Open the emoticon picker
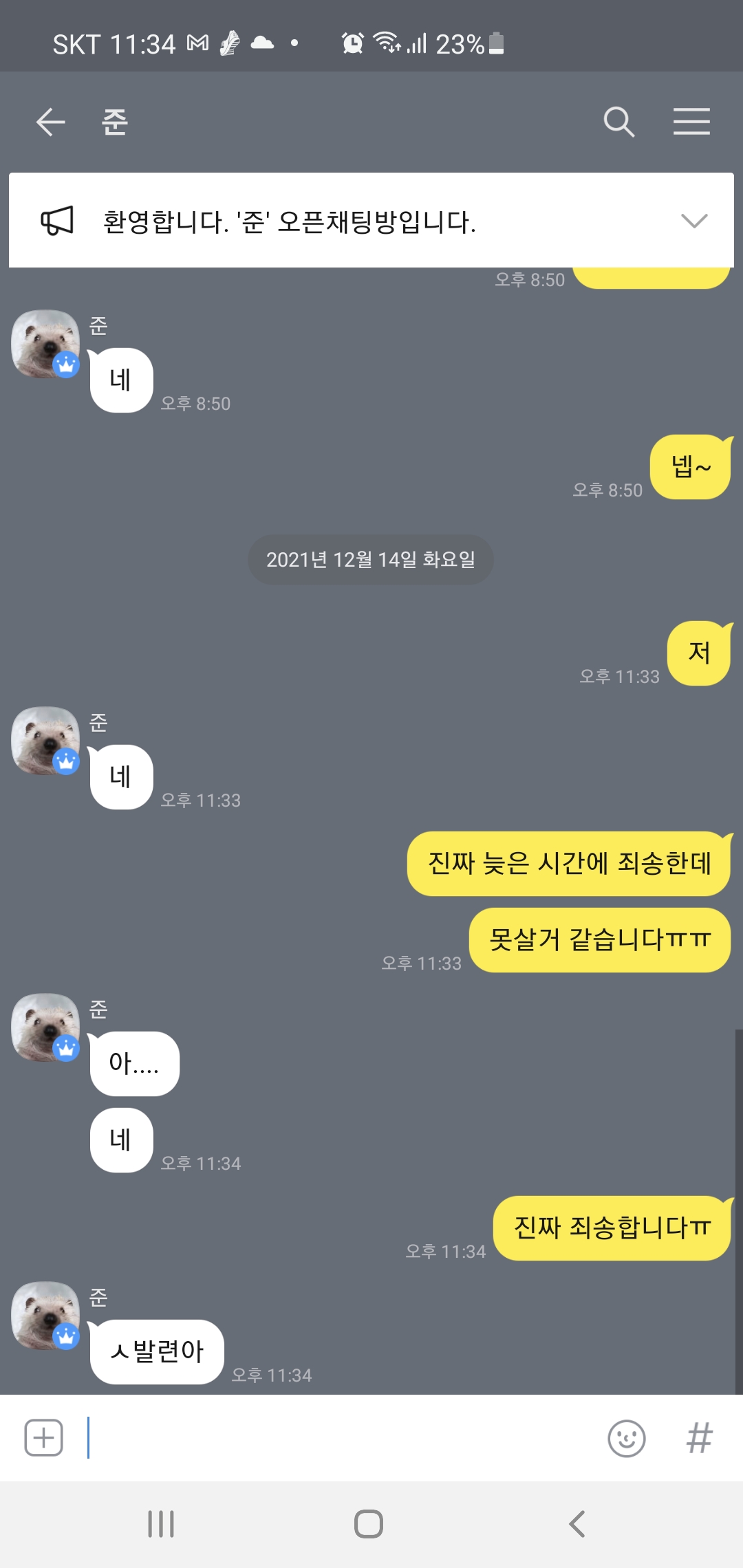 click(x=626, y=1438)
